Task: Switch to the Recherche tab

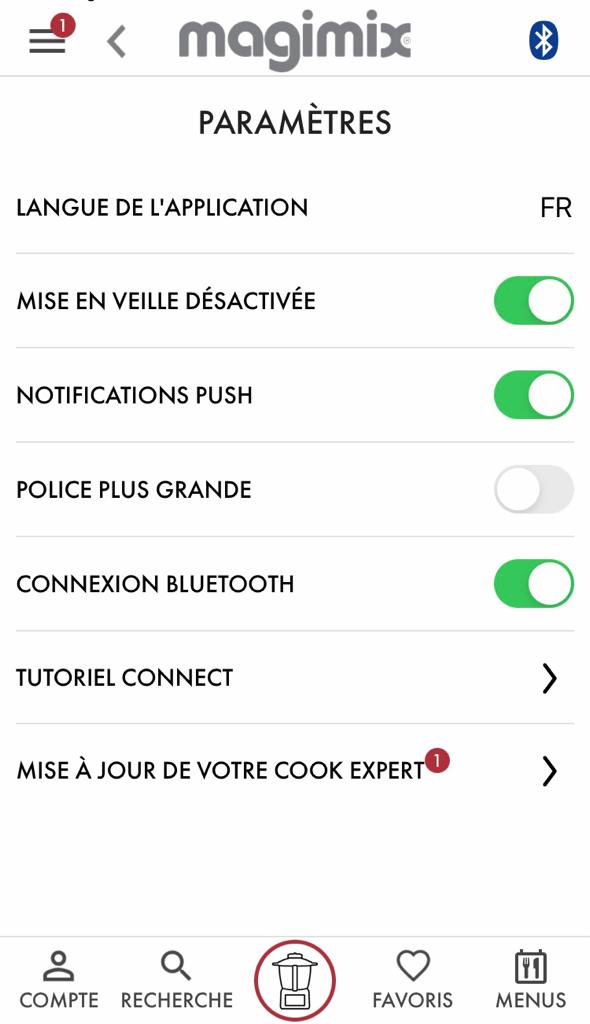Action: tap(176, 980)
